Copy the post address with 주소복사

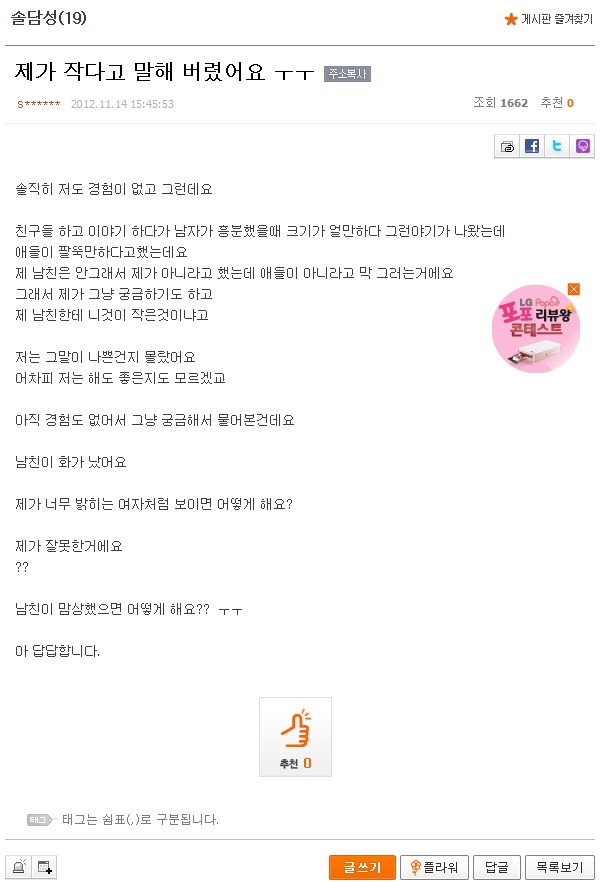[347, 74]
